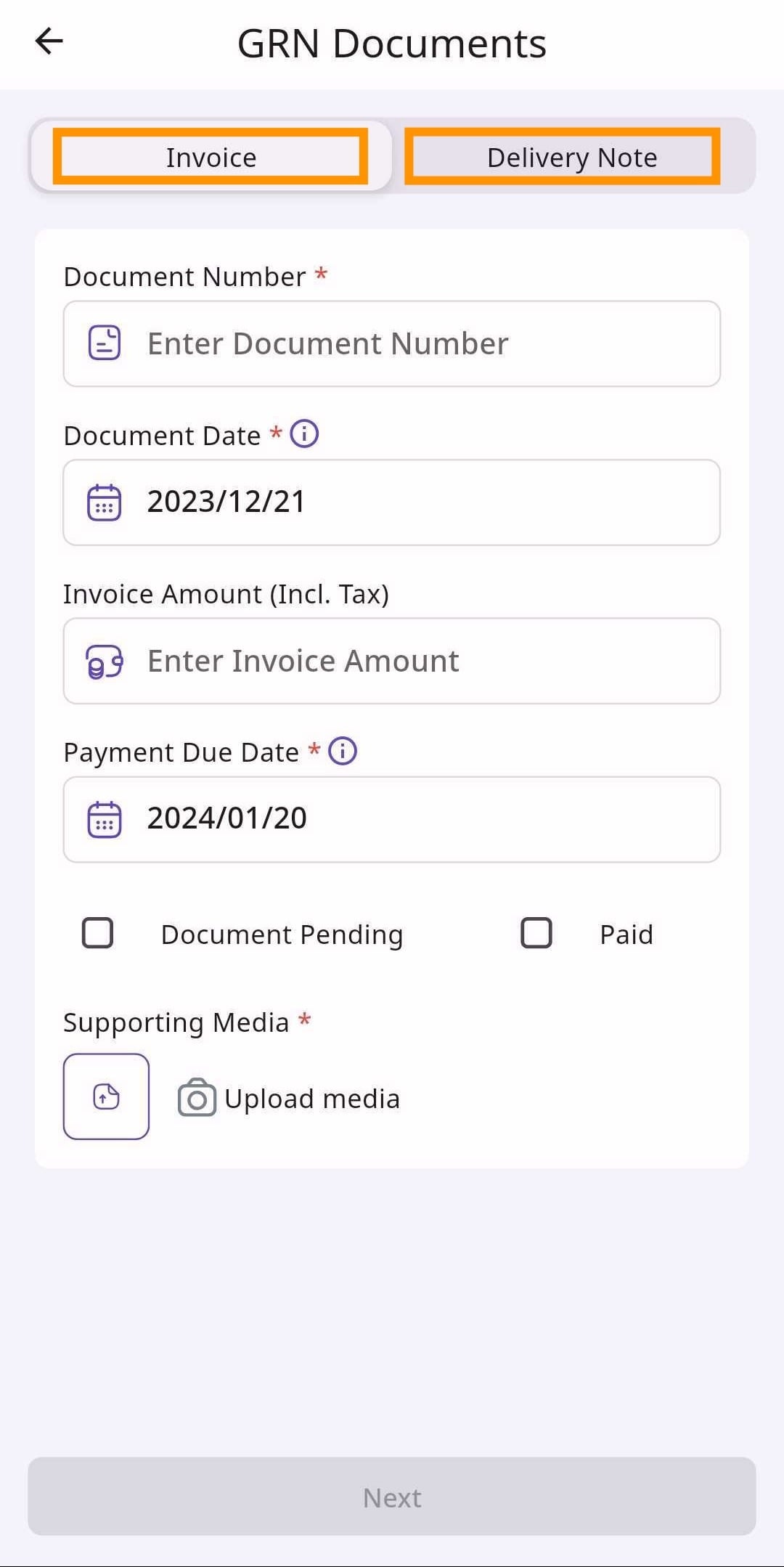Screen dimensions: 784x1567
Task: Go back from GRN Documents
Action: pos(49,41)
